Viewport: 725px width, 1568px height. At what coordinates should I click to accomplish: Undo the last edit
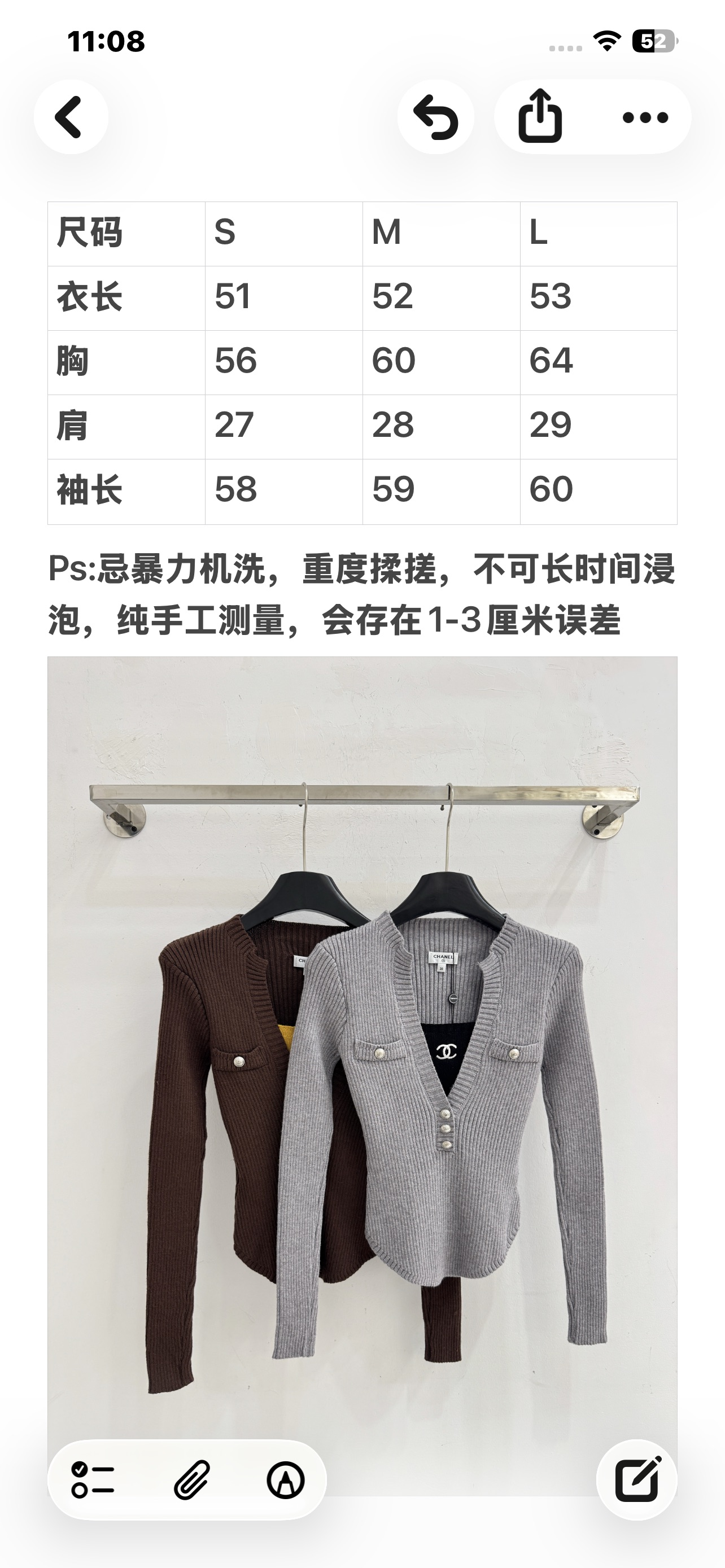coord(436,116)
